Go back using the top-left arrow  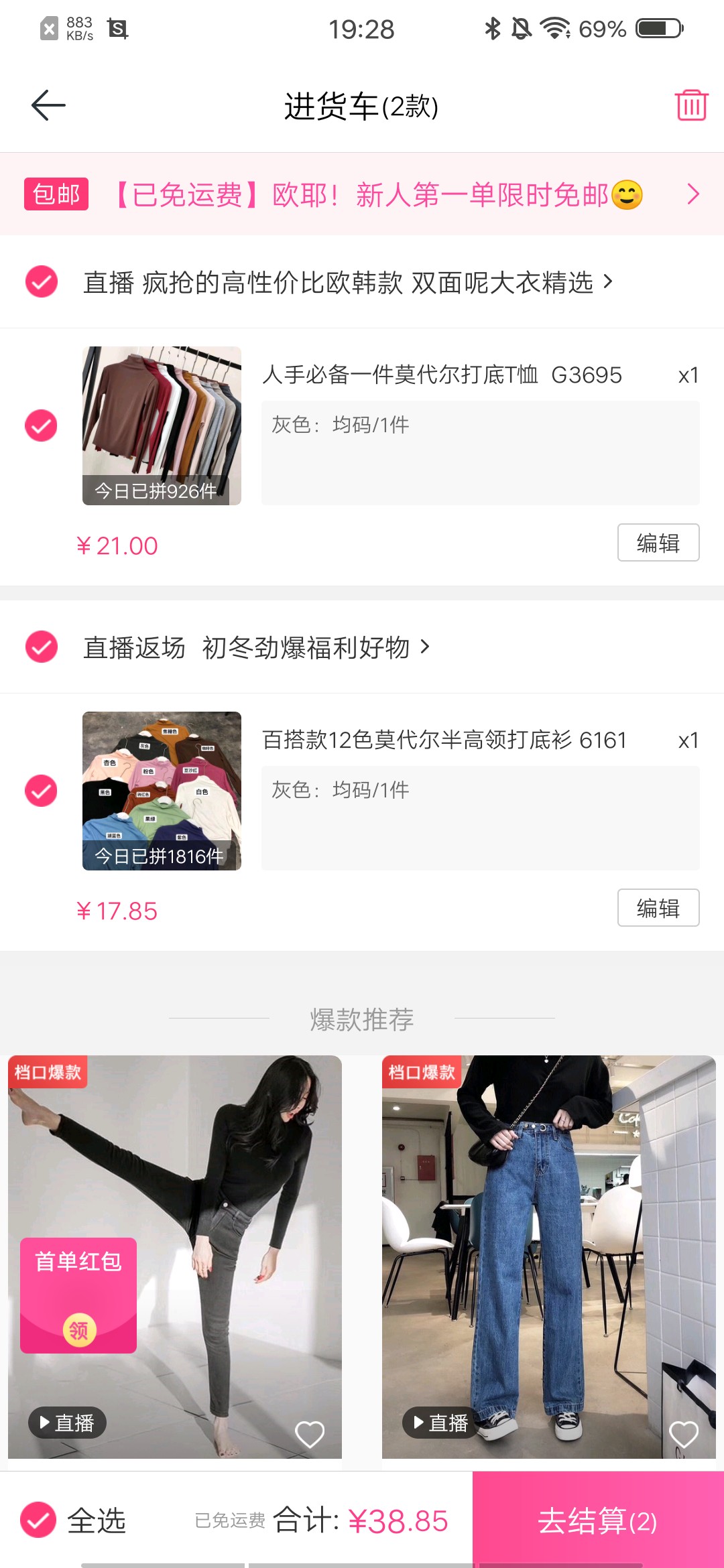pos(48,105)
